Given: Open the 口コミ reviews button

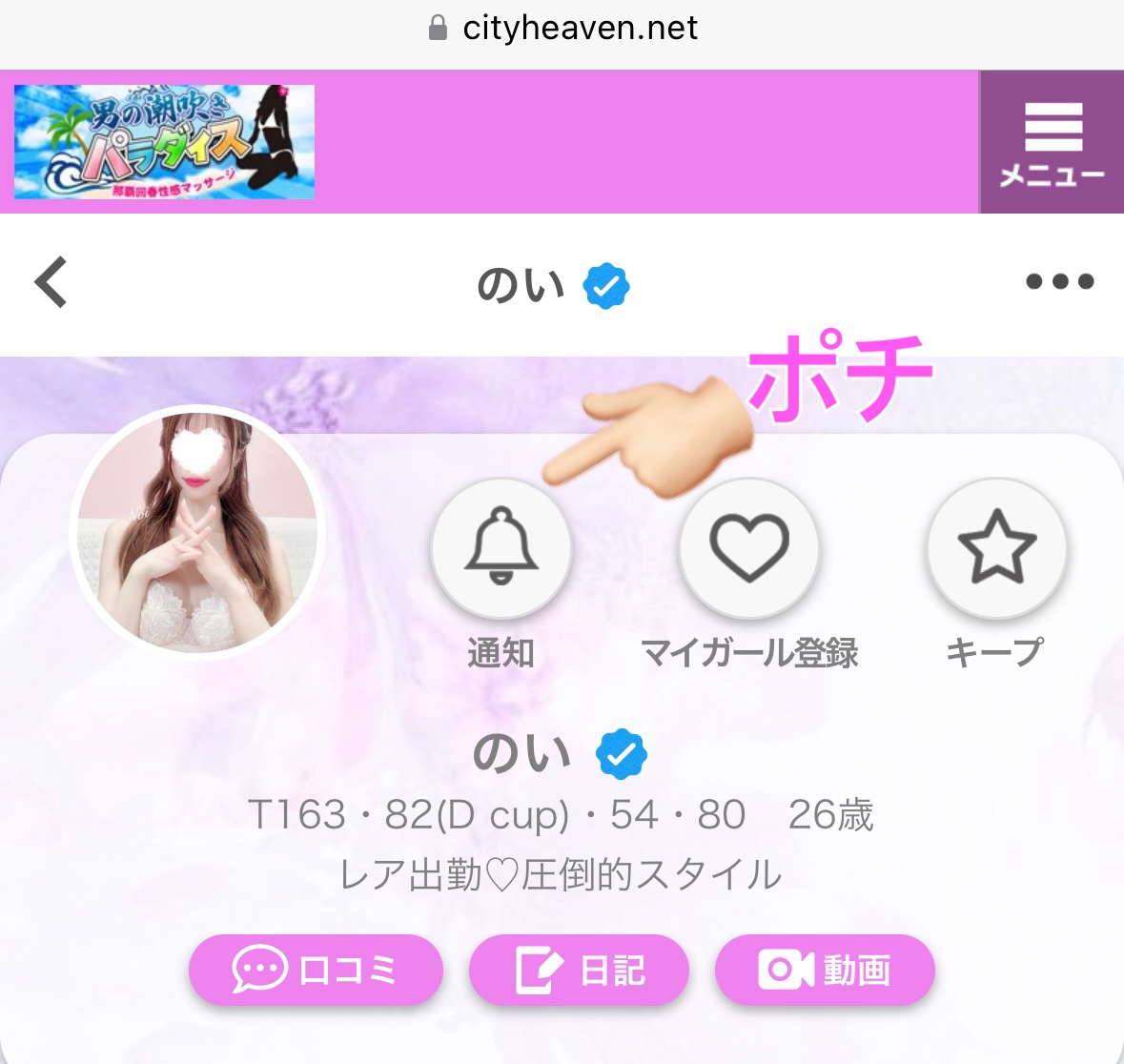Looking at the screenshot, I should point(316,970).
